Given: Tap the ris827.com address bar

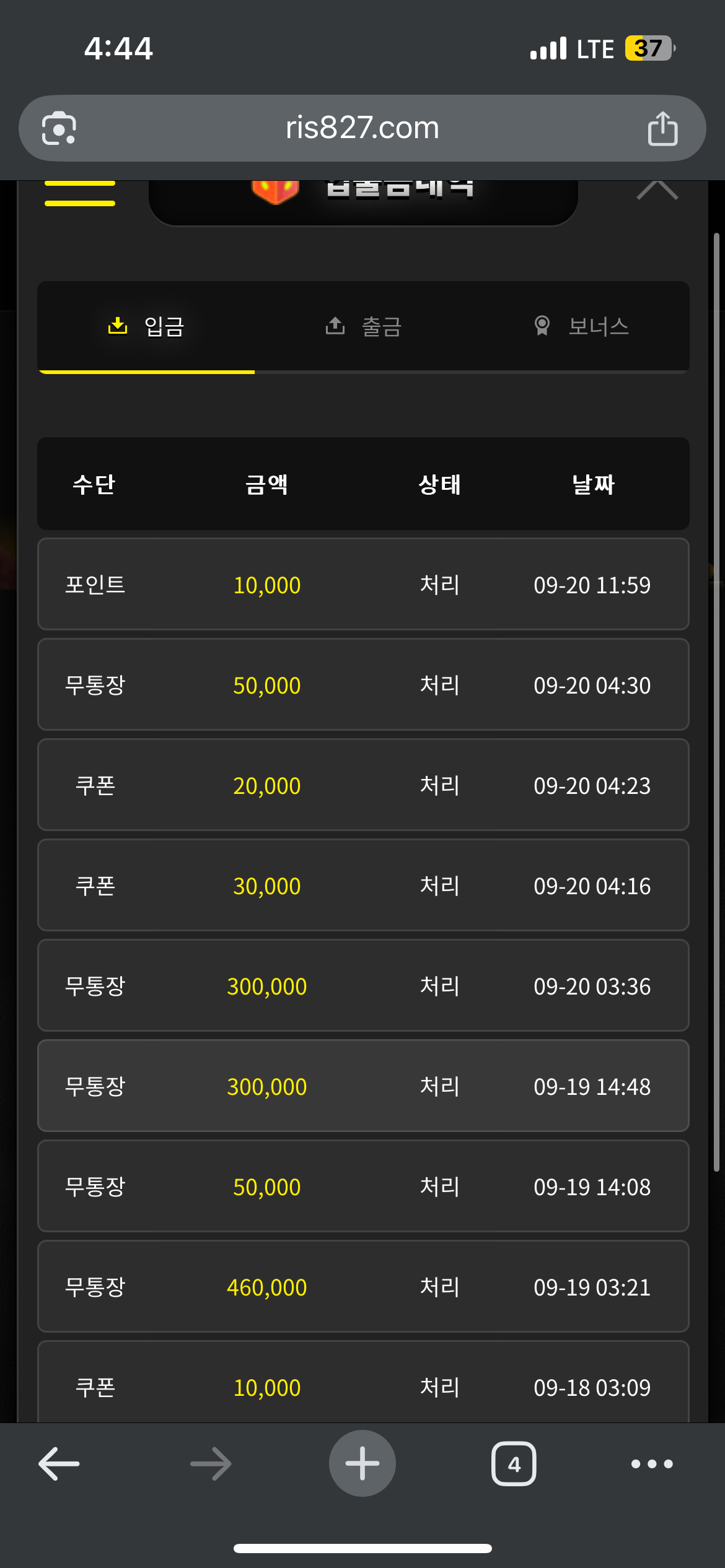Looking at the screenshot, I should pos(362,128).
